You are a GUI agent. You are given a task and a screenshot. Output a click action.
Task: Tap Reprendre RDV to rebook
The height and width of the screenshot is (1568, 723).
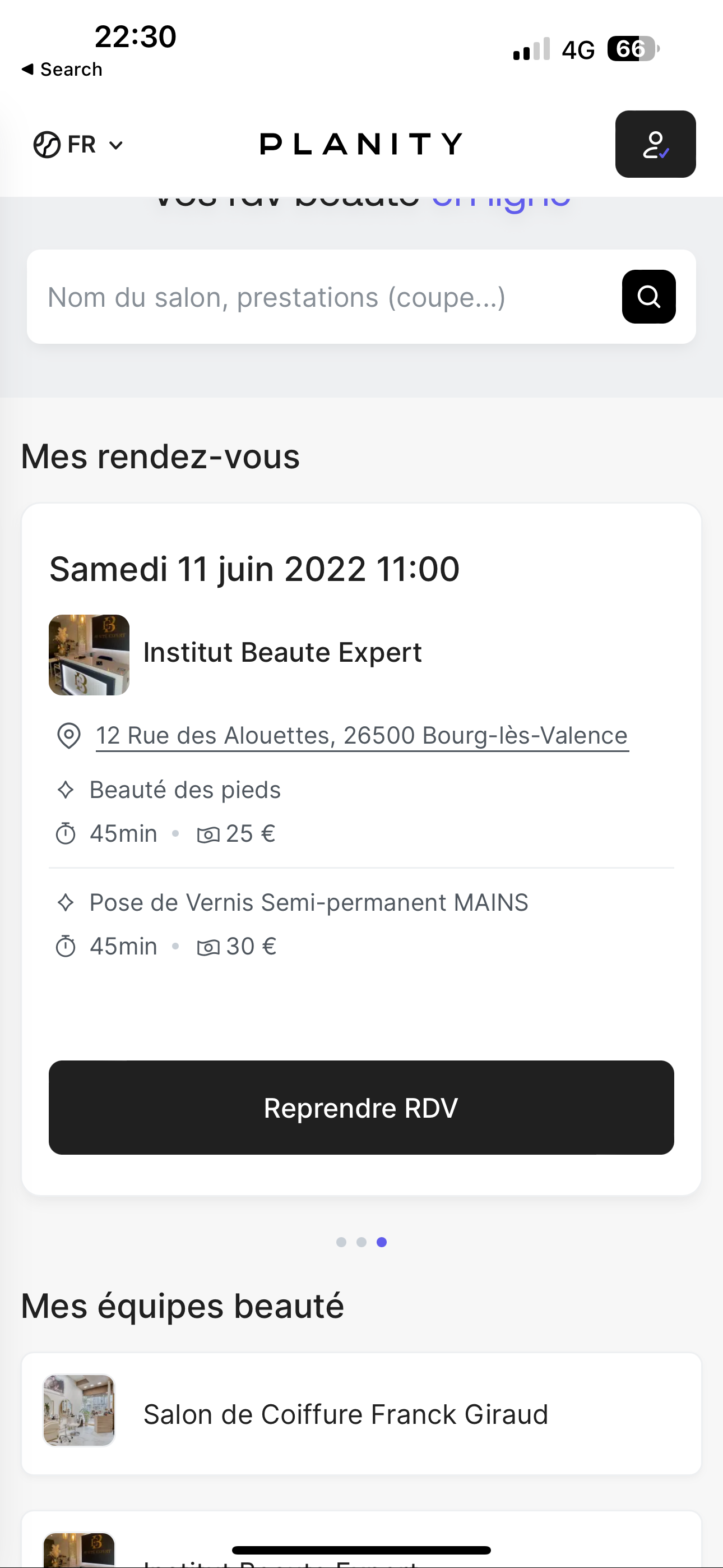tap(361, 1108)
